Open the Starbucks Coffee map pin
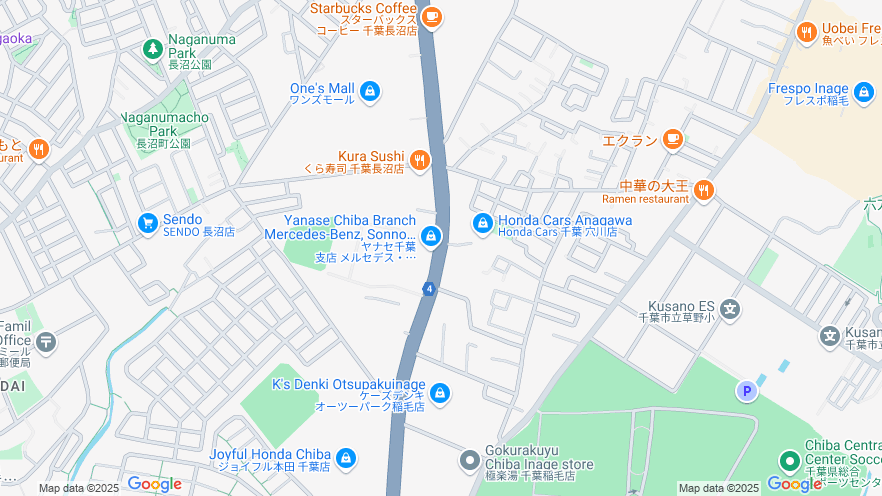Screen dimensions: 882x496 coord(432,16)
